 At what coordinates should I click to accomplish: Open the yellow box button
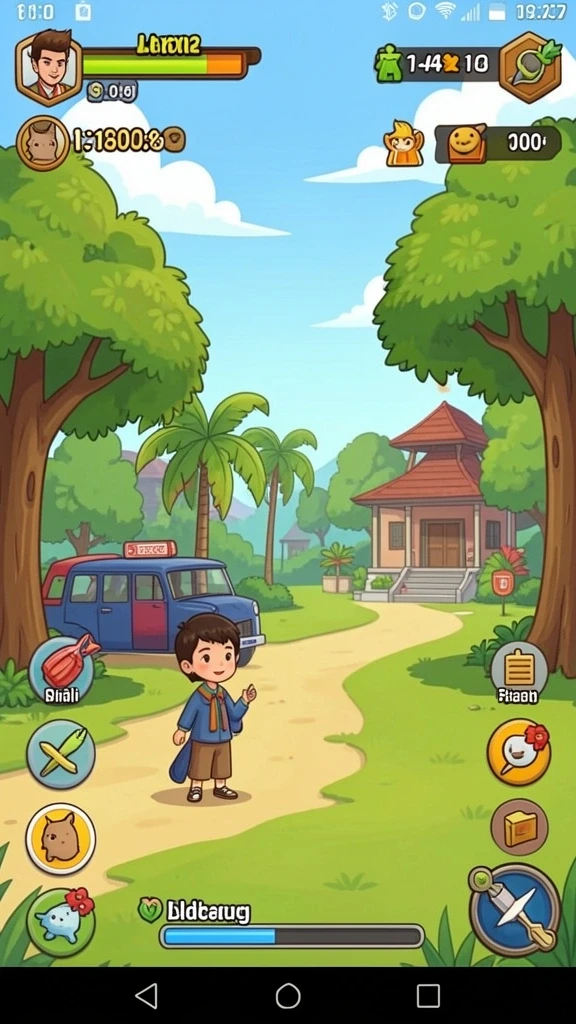coord(519,826)
